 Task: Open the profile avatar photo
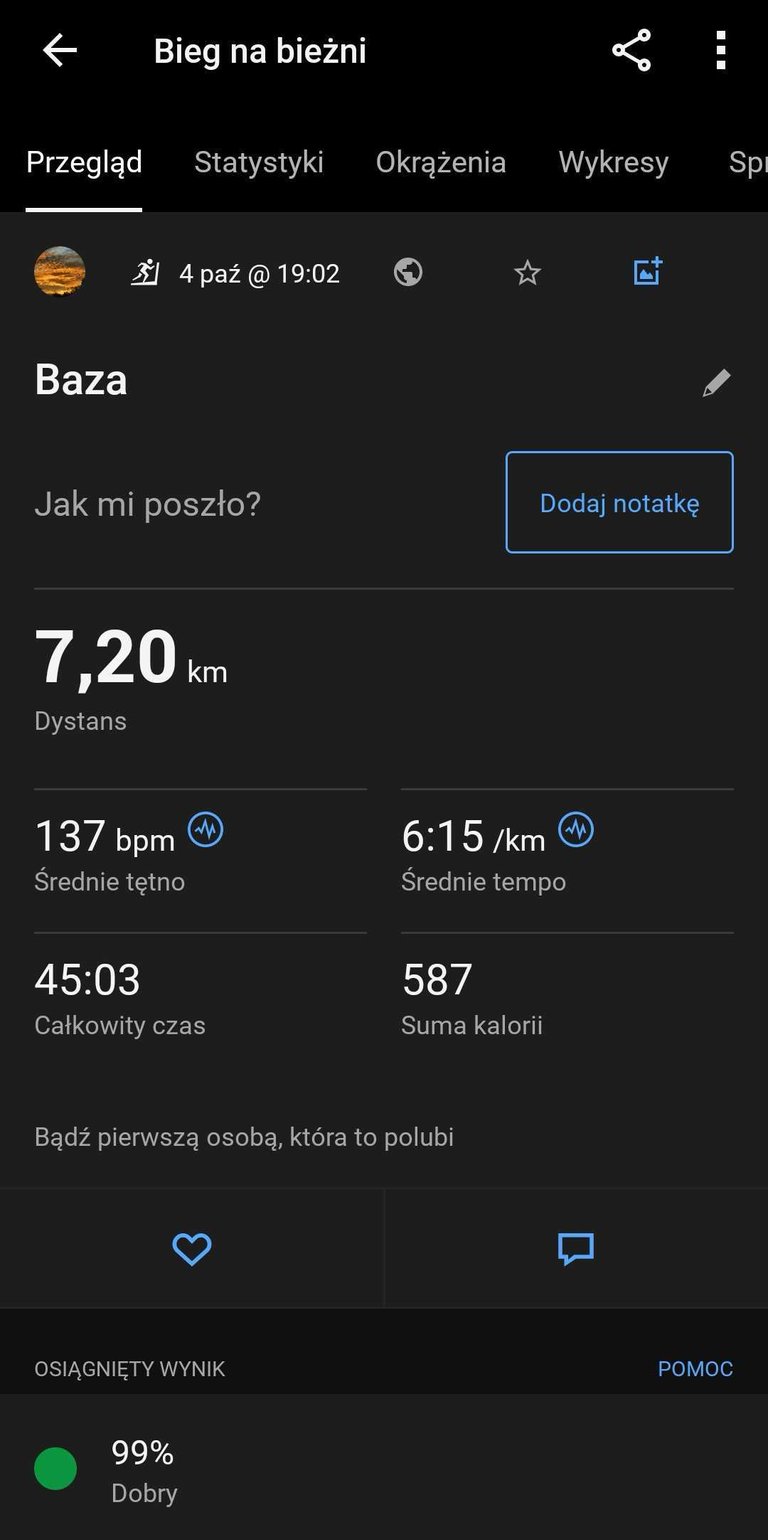pos(60,271)
